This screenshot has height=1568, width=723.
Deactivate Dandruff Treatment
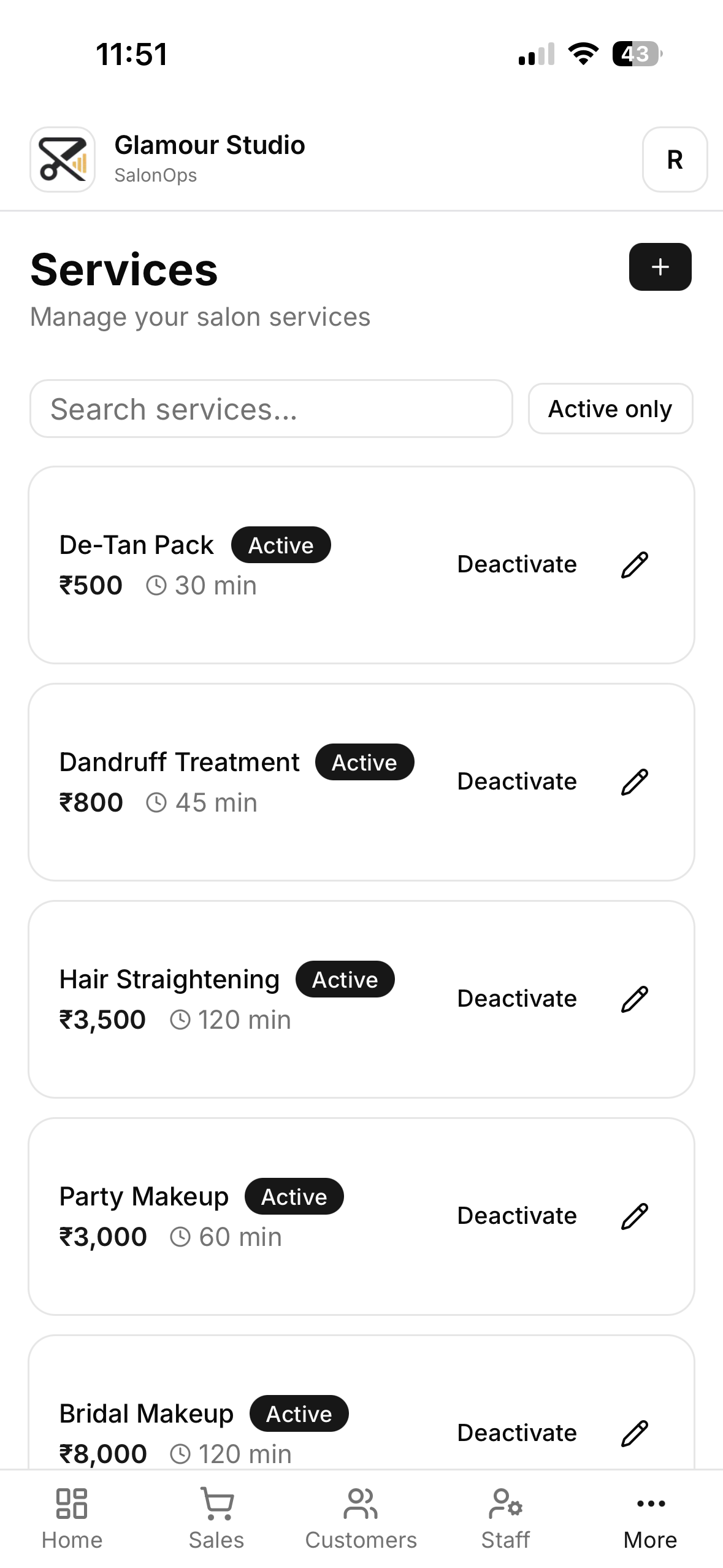(x=517, y=782)
